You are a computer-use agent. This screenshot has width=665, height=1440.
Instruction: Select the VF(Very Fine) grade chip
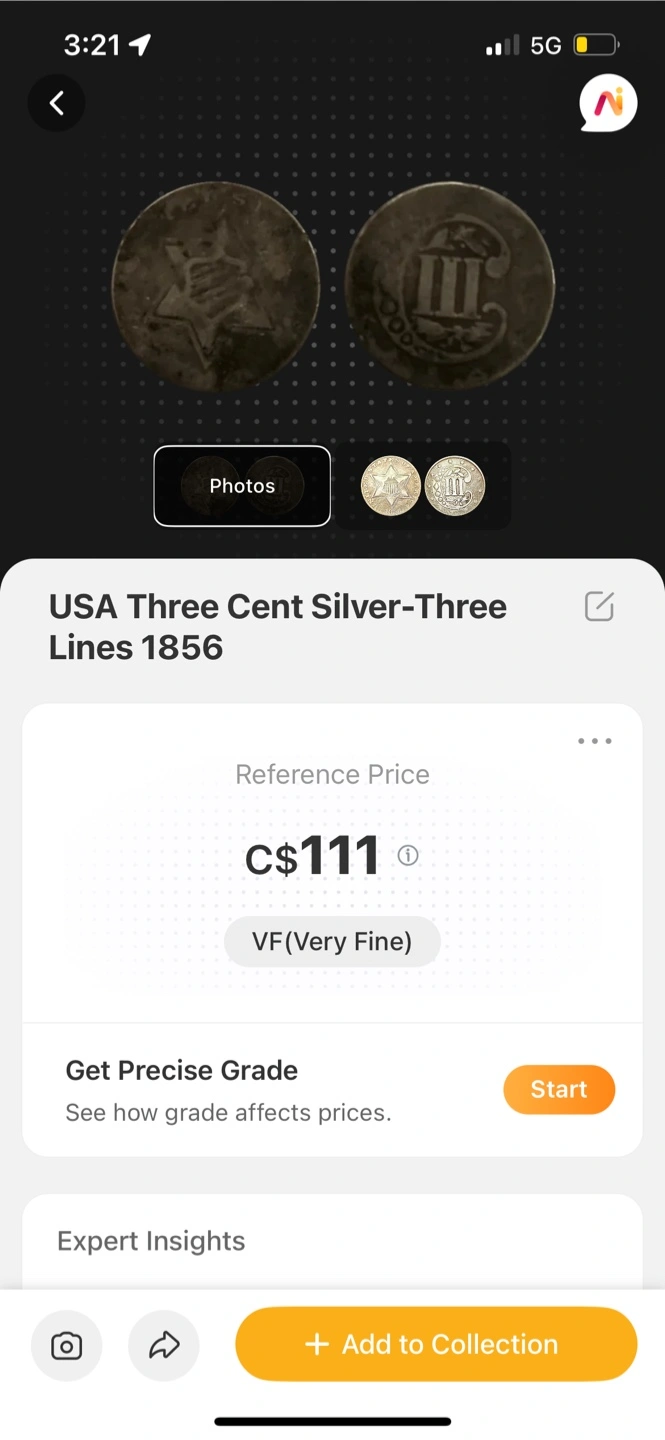tap(332, 942)
